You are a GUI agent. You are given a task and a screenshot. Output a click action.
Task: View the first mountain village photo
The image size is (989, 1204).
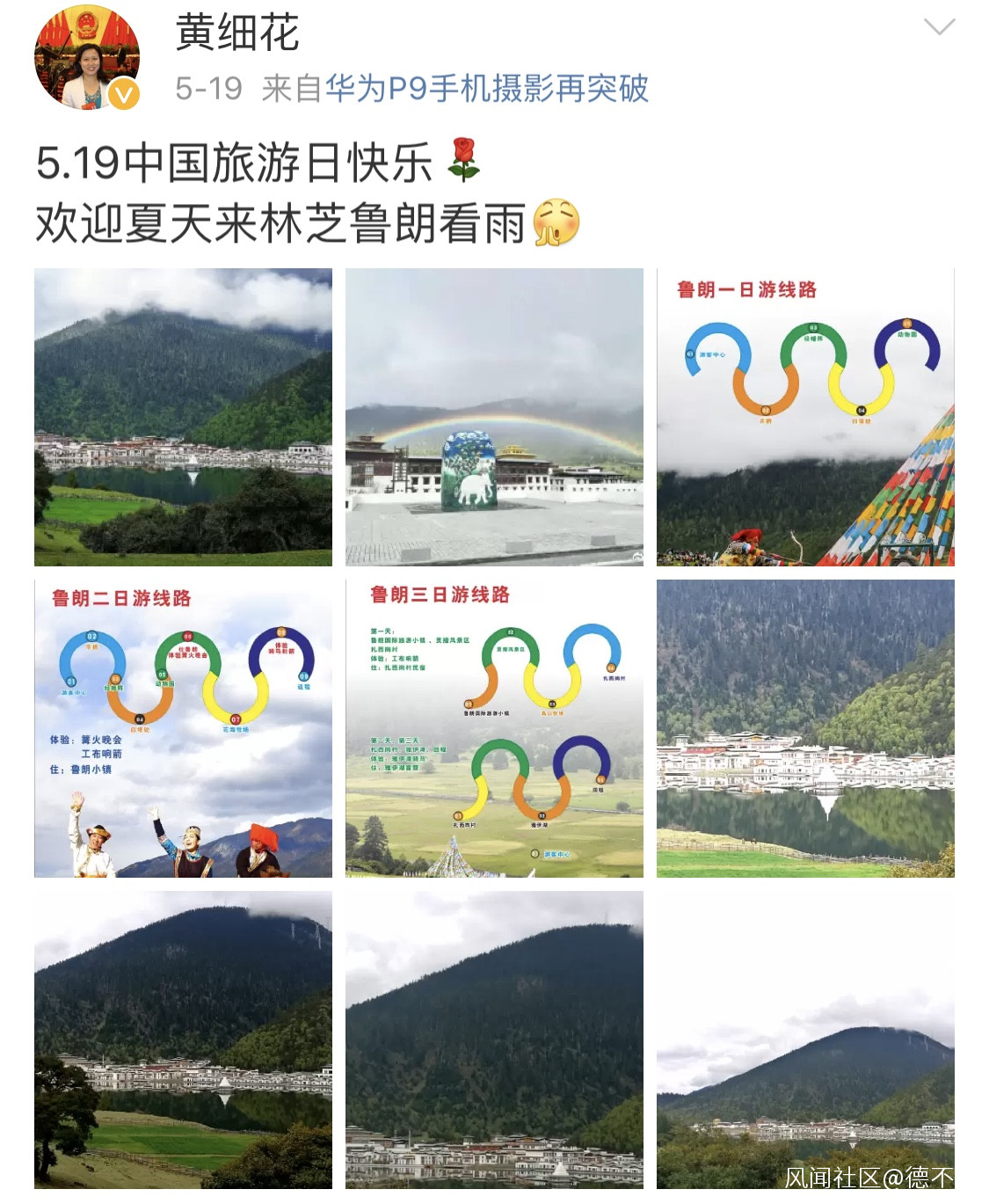coord(183,417)
